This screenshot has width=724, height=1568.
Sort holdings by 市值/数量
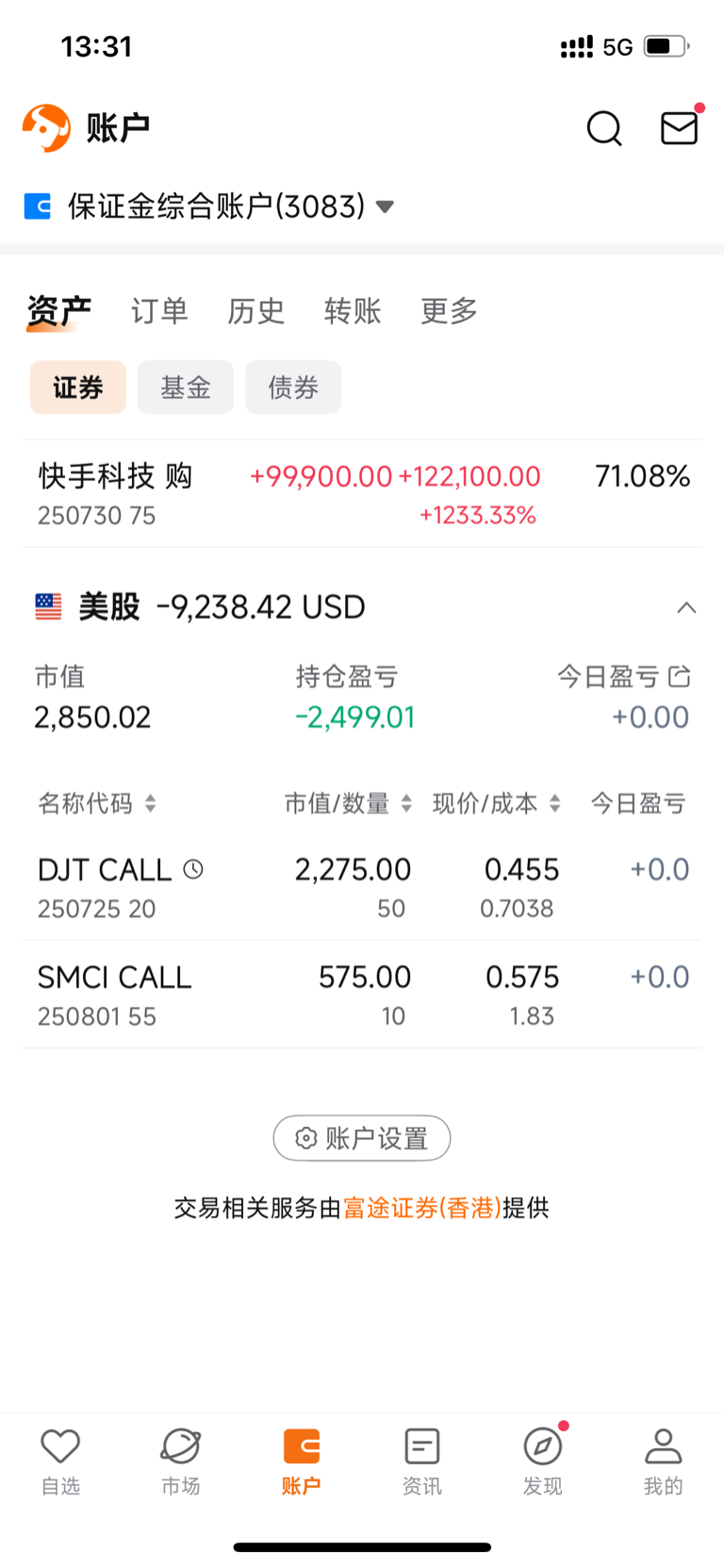tap(349, 803)
